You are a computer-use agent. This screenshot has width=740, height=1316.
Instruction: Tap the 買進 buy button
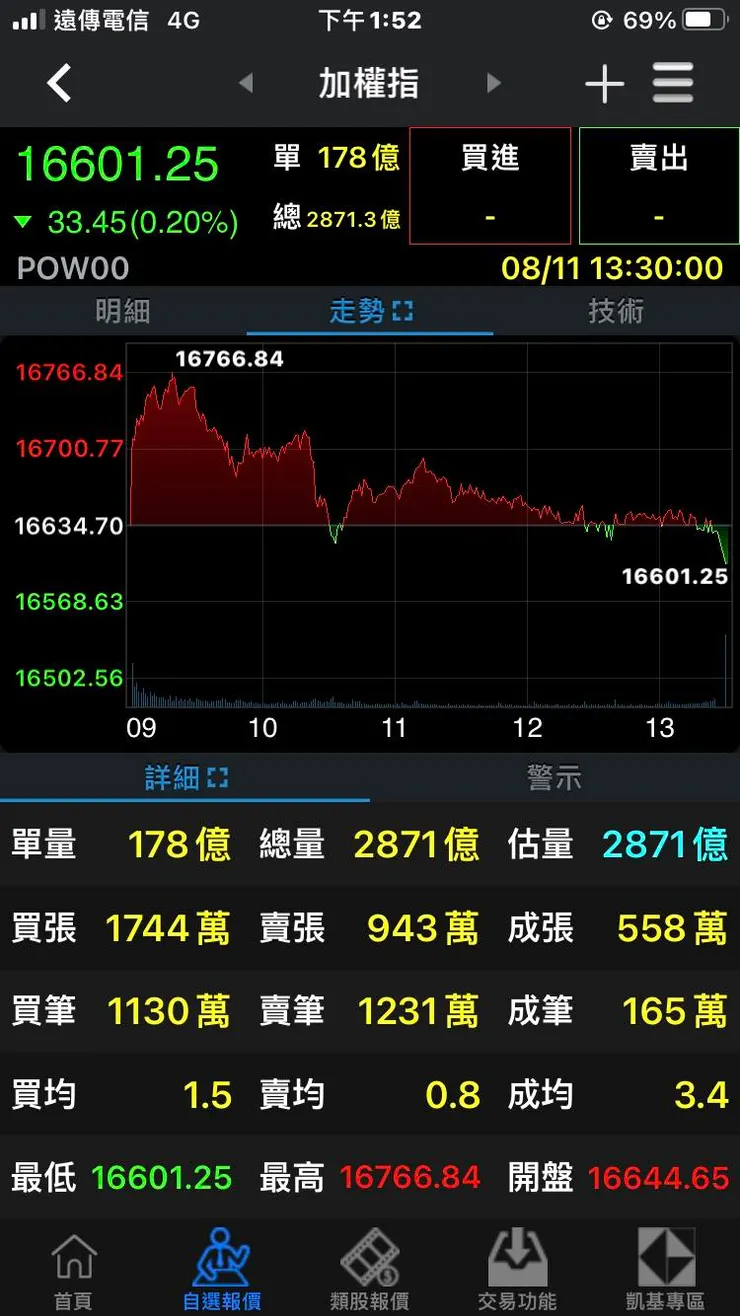coord(489,185)
